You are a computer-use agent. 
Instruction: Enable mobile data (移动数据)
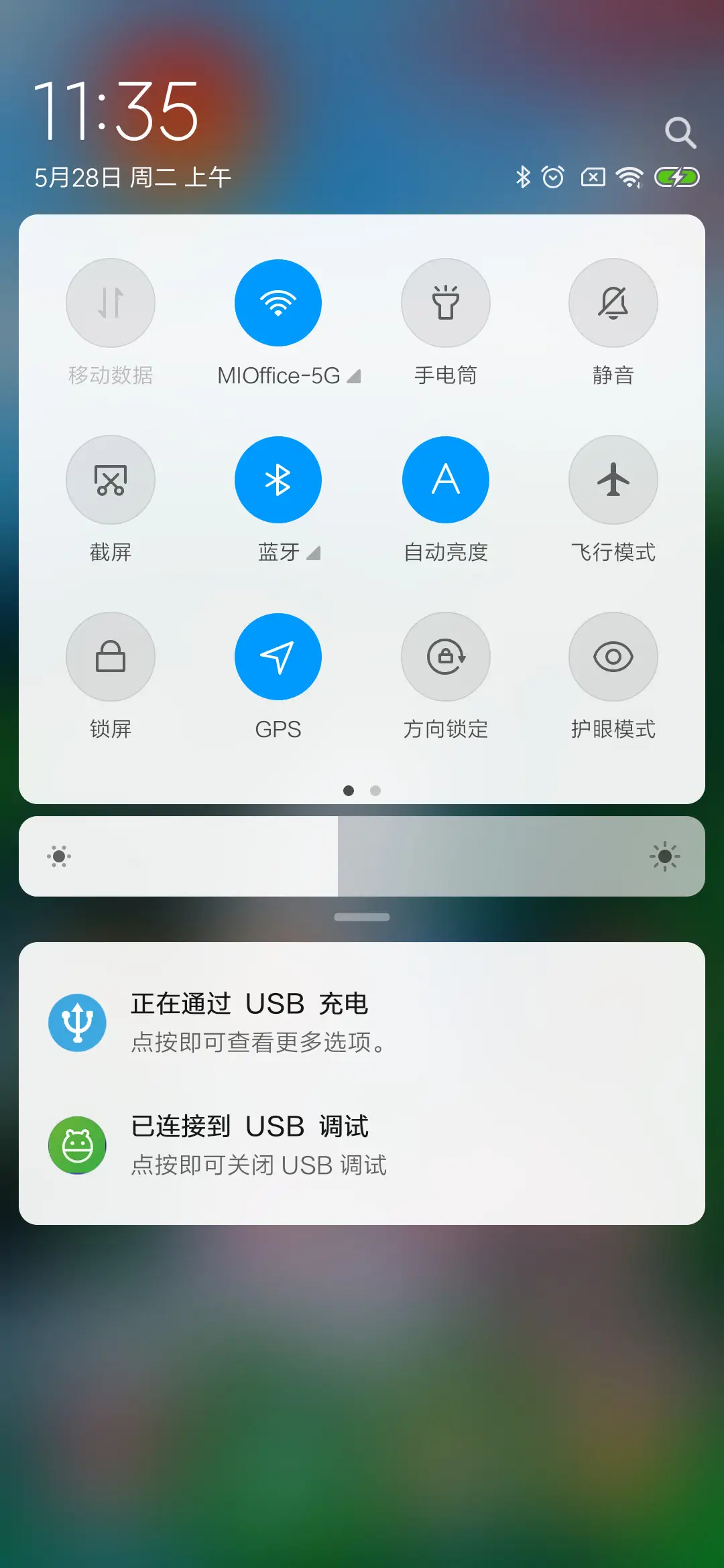coord(111,303)
